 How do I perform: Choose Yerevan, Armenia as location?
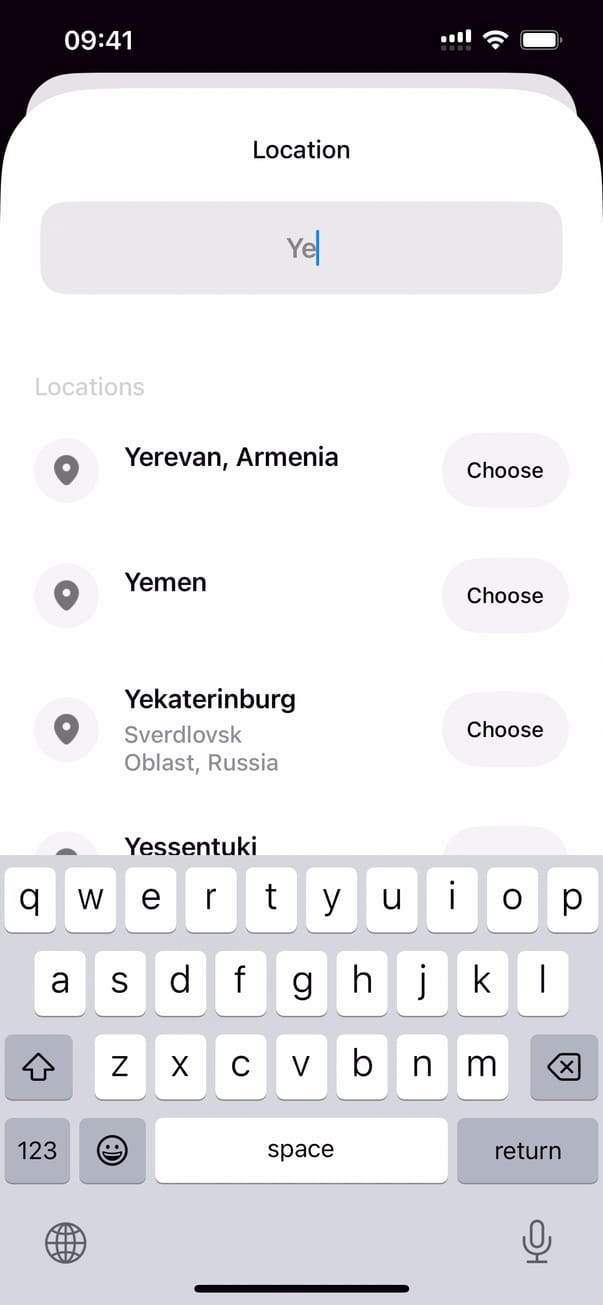(504, 470)
